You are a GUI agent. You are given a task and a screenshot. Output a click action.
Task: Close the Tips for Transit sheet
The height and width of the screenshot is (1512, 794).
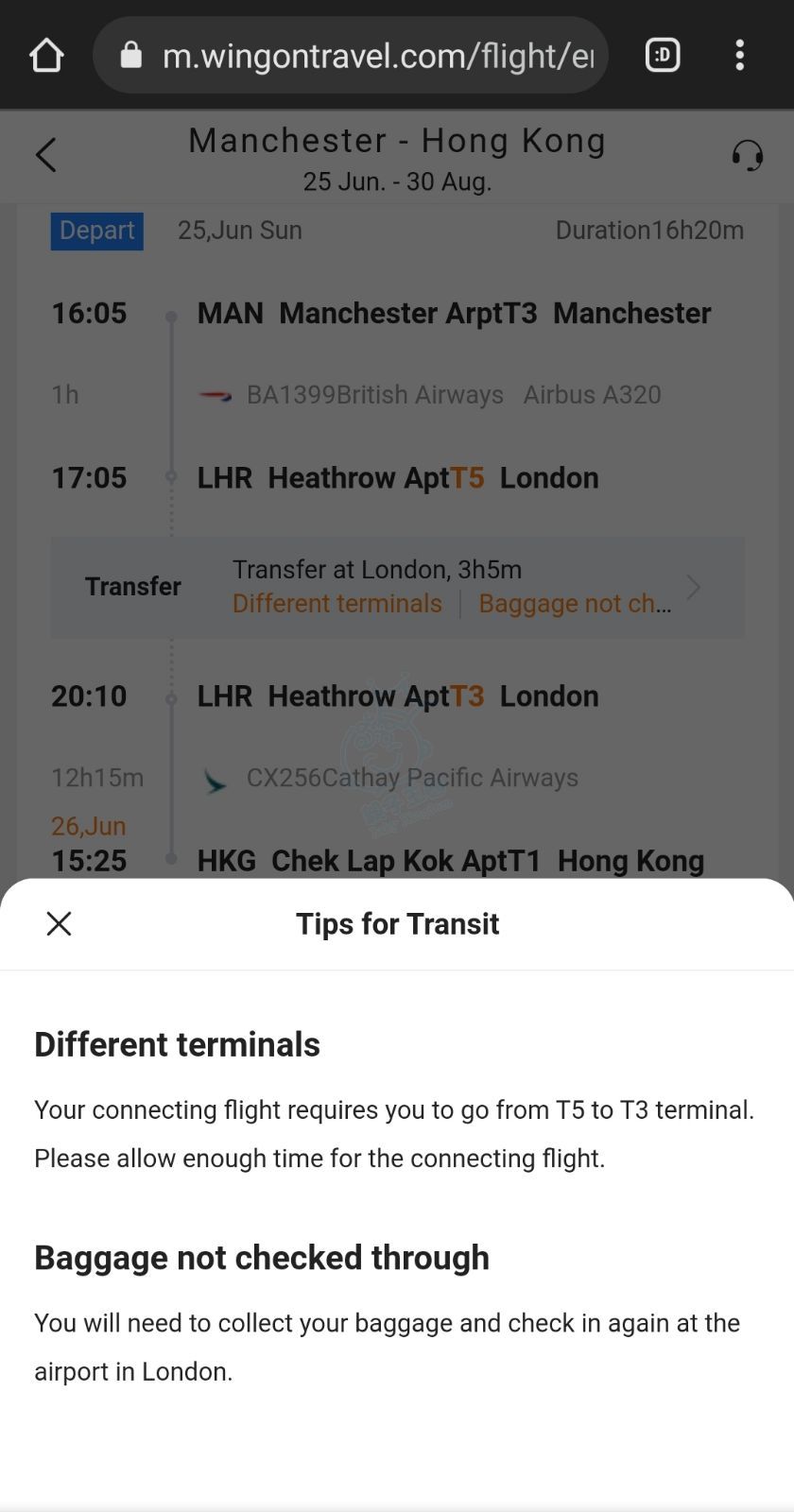click(59, 923)
